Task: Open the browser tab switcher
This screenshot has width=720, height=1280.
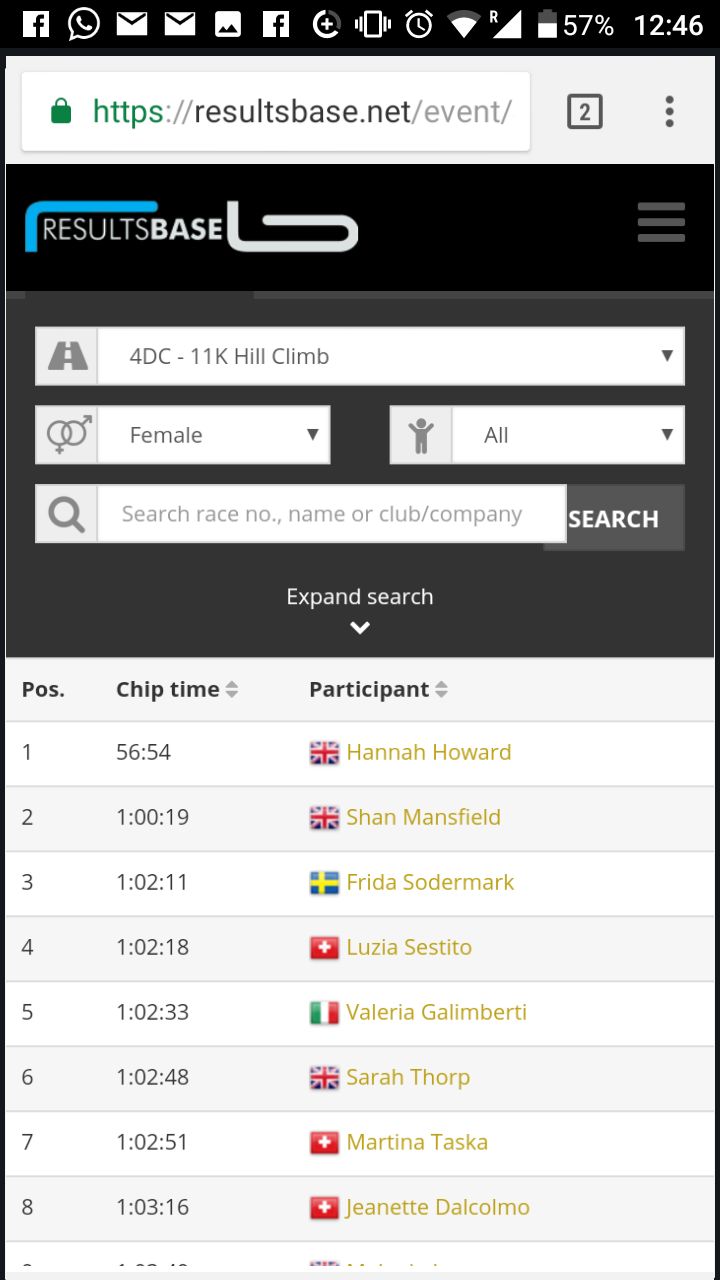Action: point(585,111)
